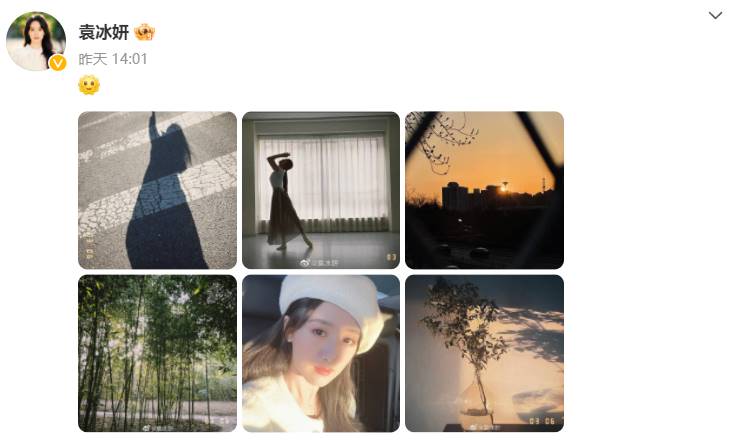View the dancer silhouette by curtain photo
This screenshot has width=742, height=440.
point(321,190)
